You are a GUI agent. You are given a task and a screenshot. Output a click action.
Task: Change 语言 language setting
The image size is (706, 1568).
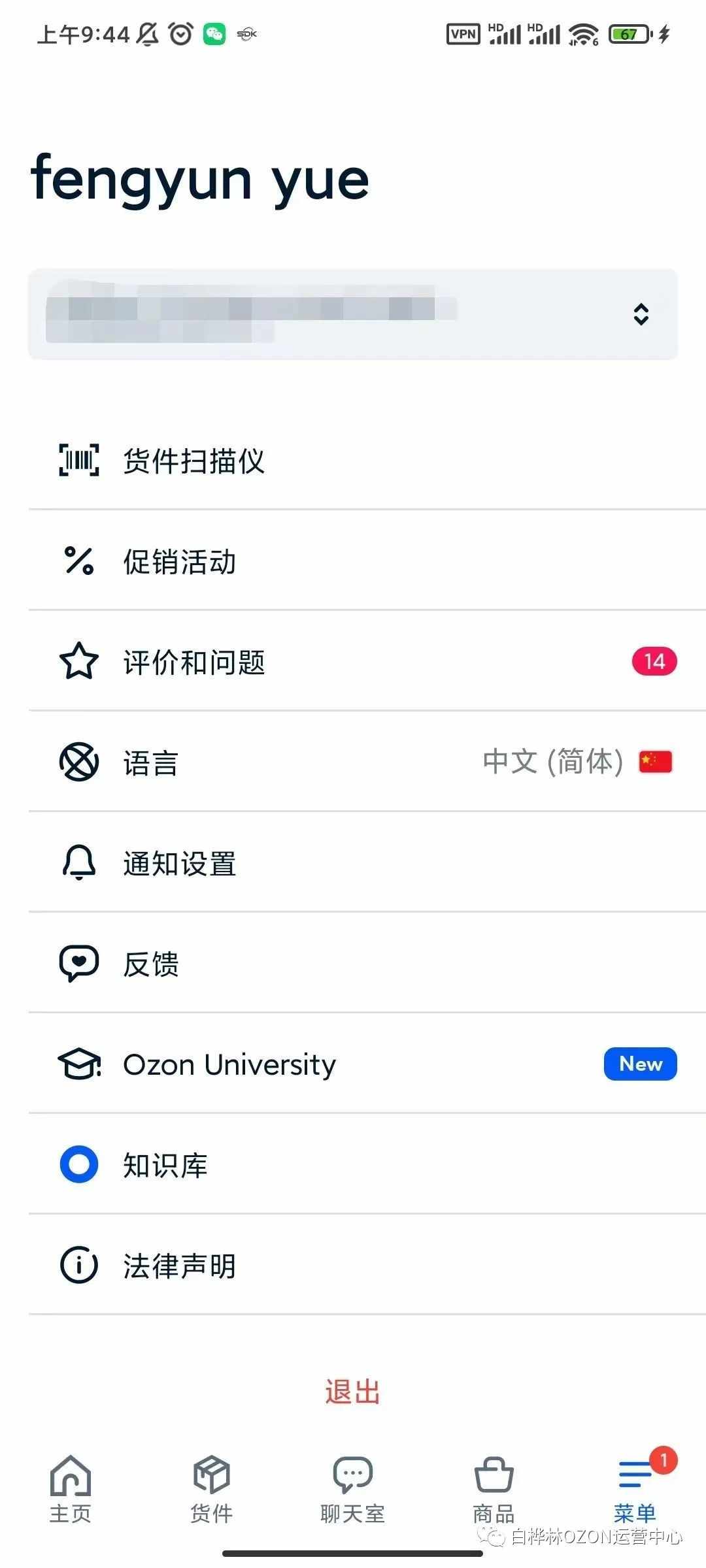pyautogui.click(x=367, y=762)
